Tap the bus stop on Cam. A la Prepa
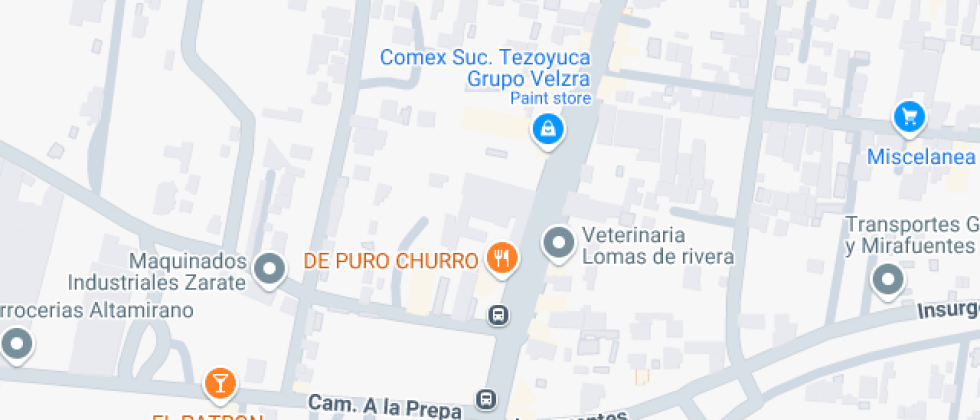Viewport: 980px width, 420px height. coord(487,399)
